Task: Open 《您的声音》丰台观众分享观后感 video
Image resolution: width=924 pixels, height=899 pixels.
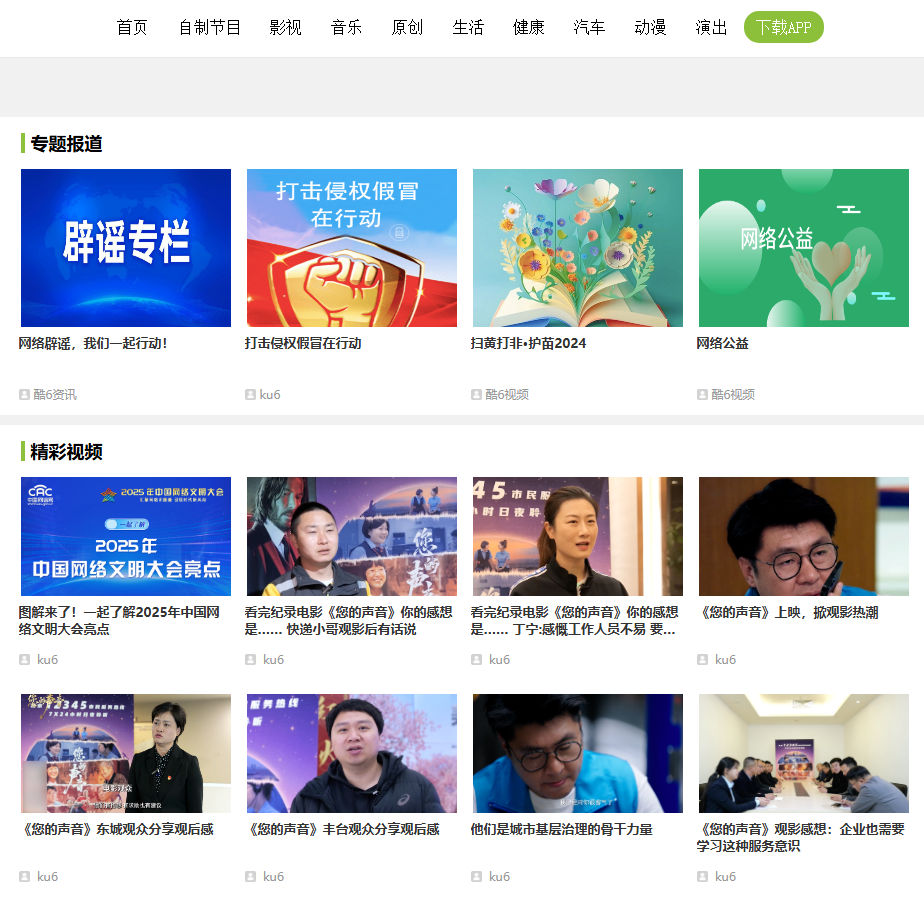Action: tap(352, 753)
